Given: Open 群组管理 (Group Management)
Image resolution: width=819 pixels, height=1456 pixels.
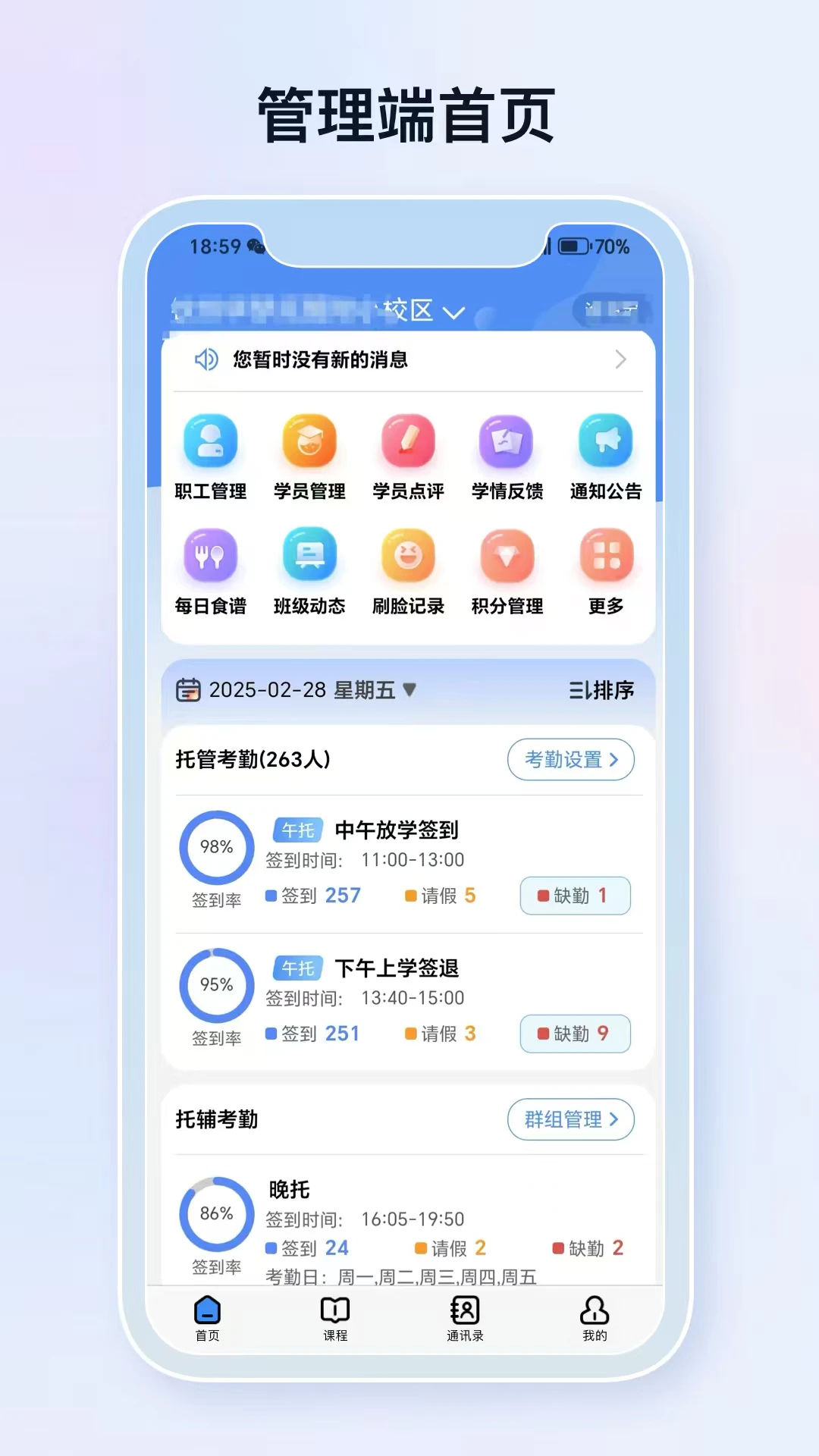Looking at the screenshot, I should pyautogui.click(x=570, y=1119).
